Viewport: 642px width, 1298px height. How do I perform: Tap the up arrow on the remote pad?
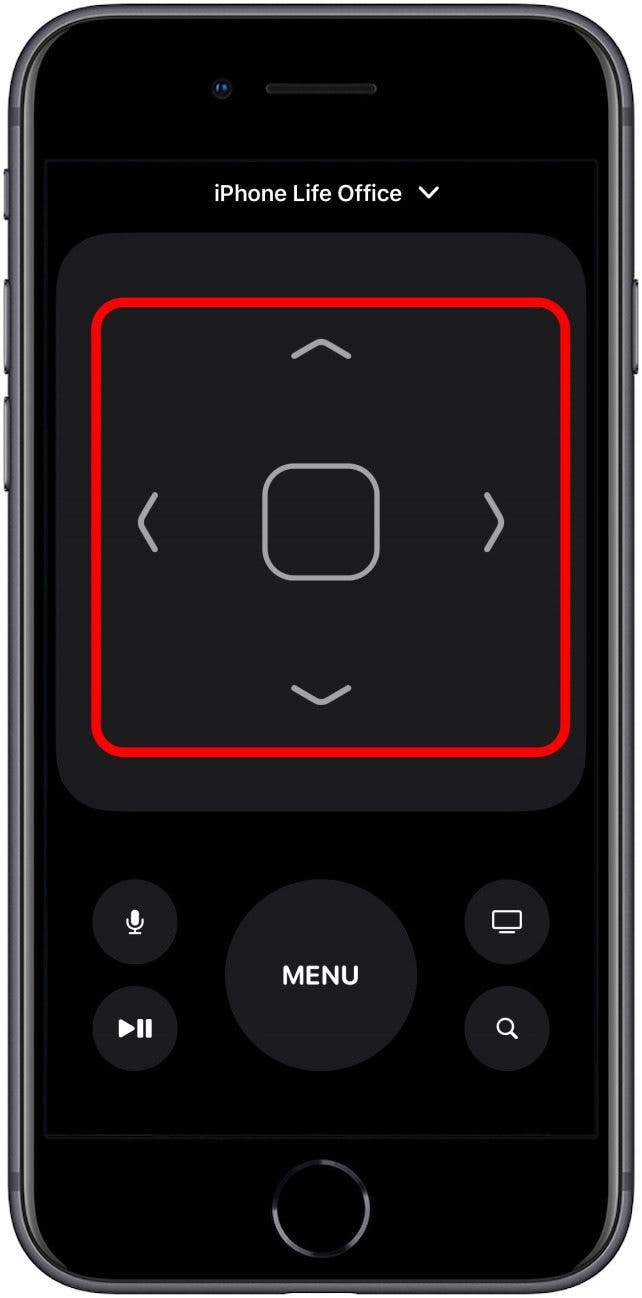tap(321, 349)
